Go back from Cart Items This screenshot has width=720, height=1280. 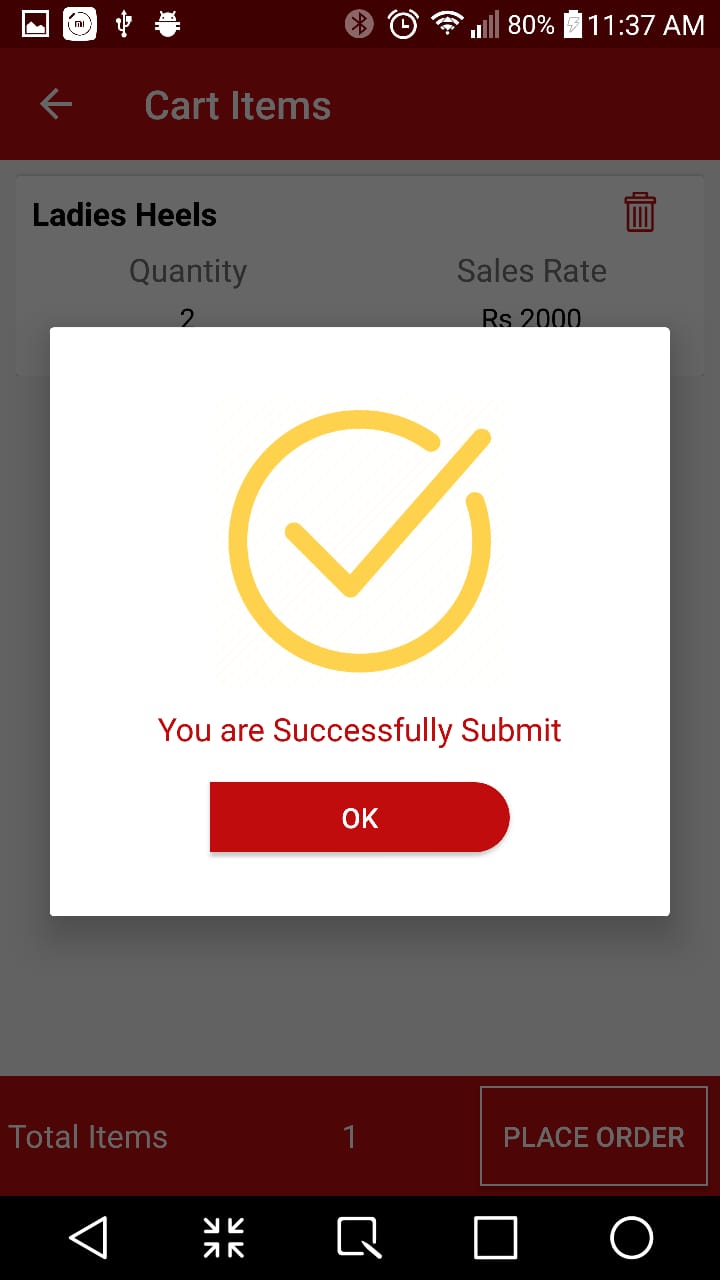click(x=56, y=105)
